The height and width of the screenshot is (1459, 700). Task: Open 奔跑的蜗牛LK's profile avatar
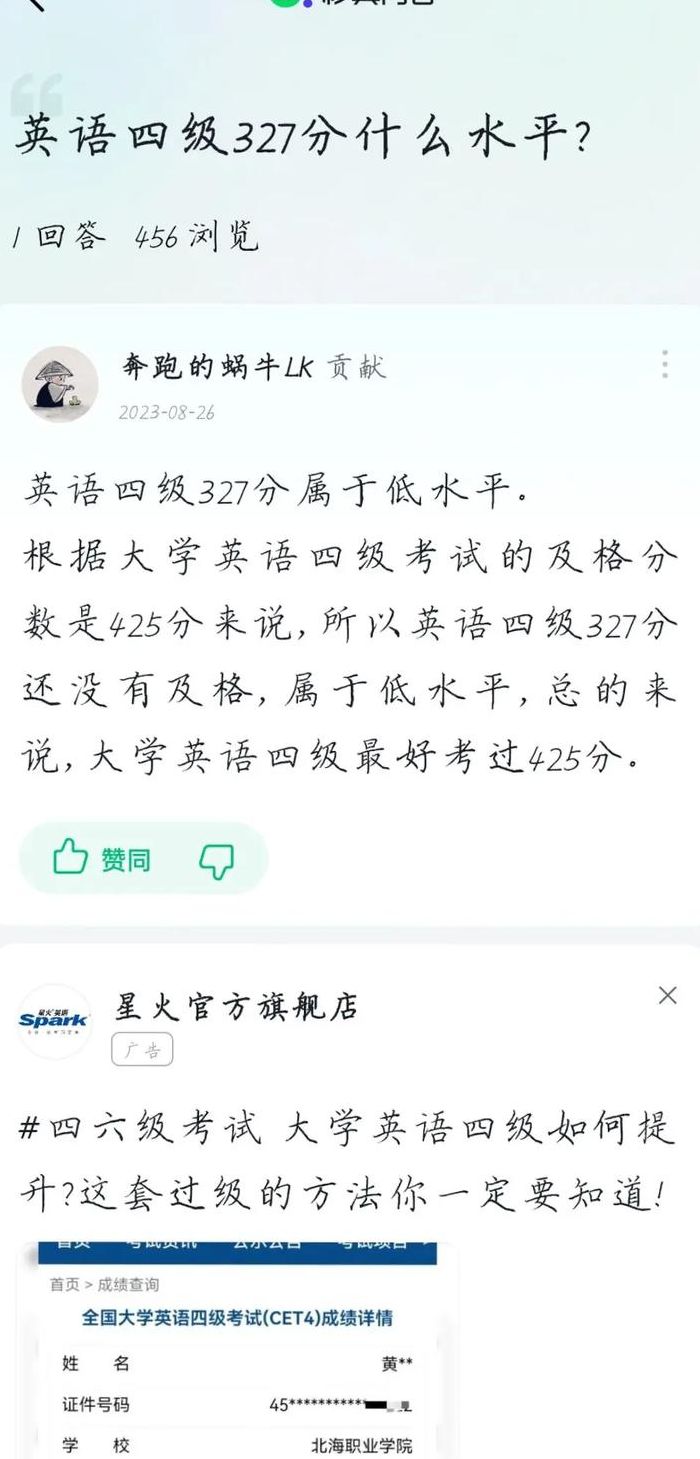(60, 385)
